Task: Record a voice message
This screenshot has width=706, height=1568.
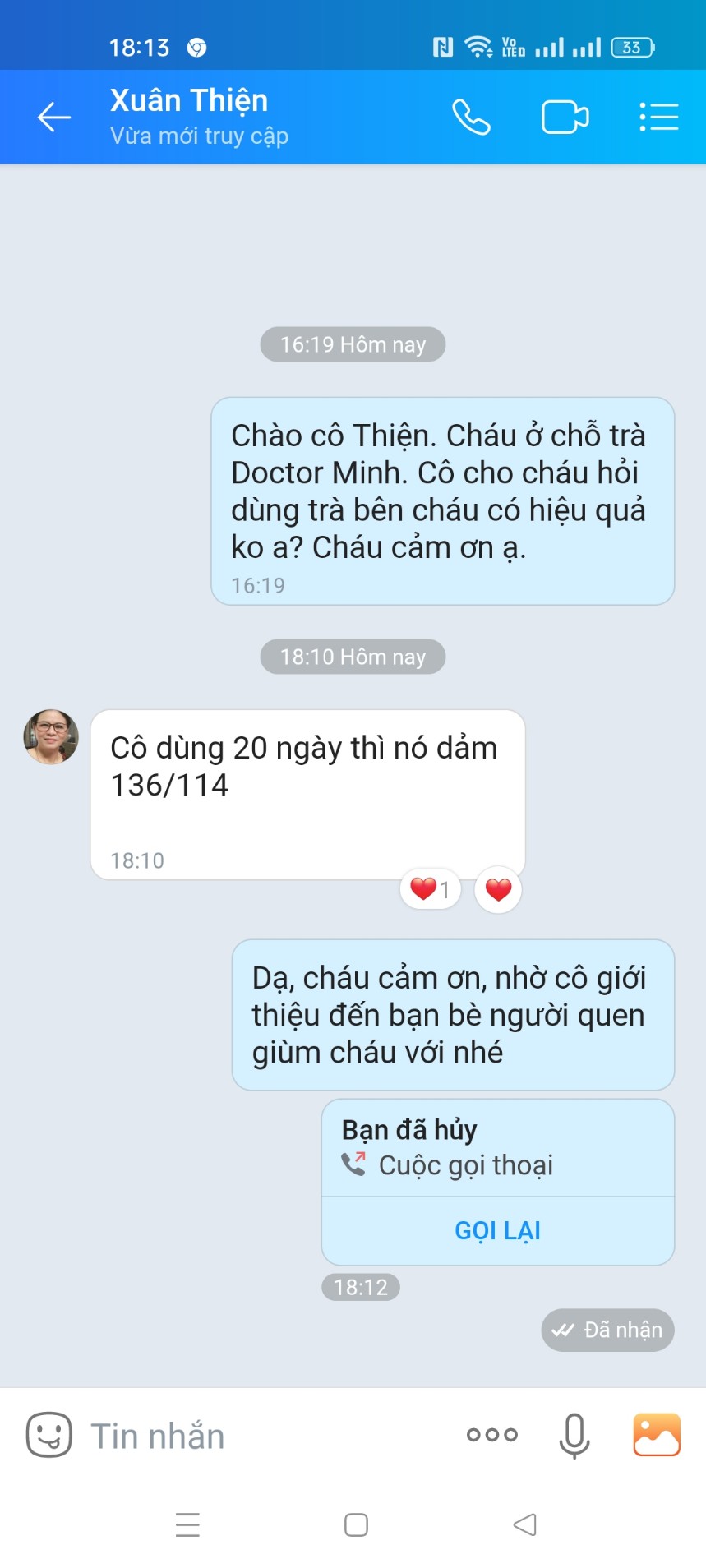Action: click(574, 1436)
